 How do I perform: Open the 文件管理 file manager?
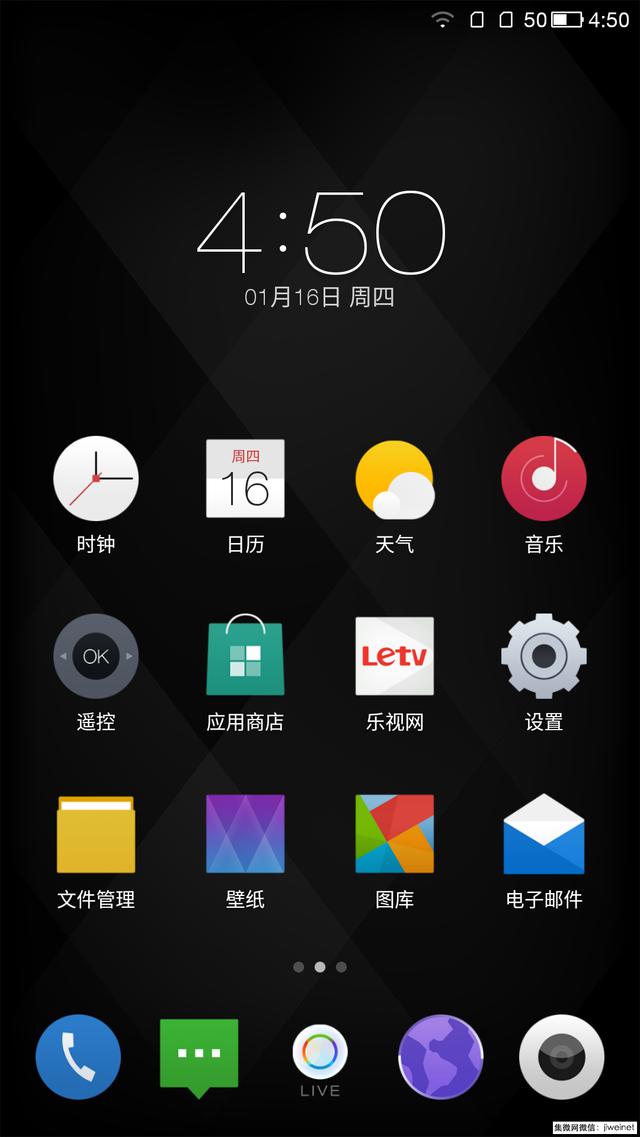pyautogui.click(x=96, y=834)
